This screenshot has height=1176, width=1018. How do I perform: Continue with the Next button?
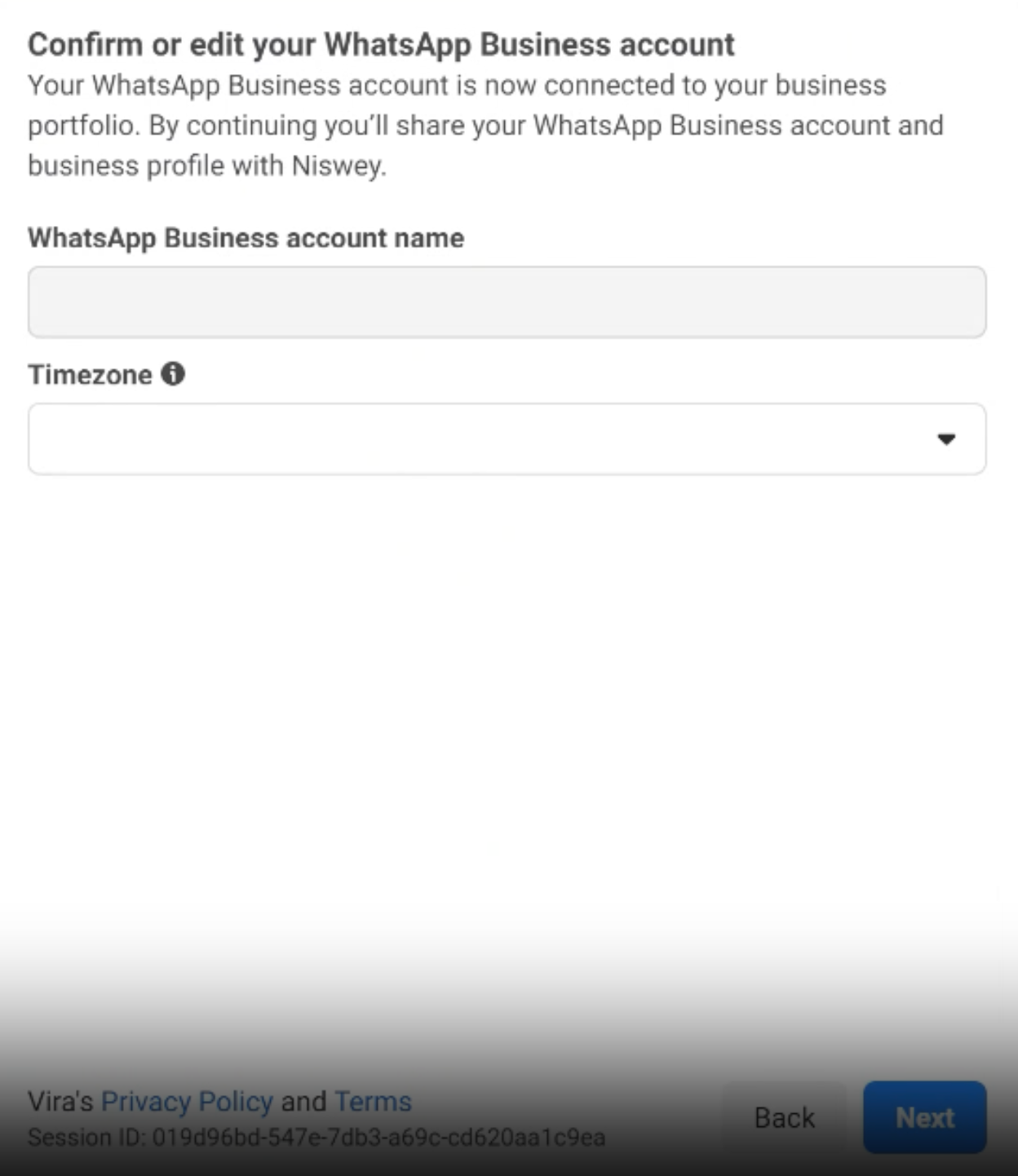[x=924, y=1117]
